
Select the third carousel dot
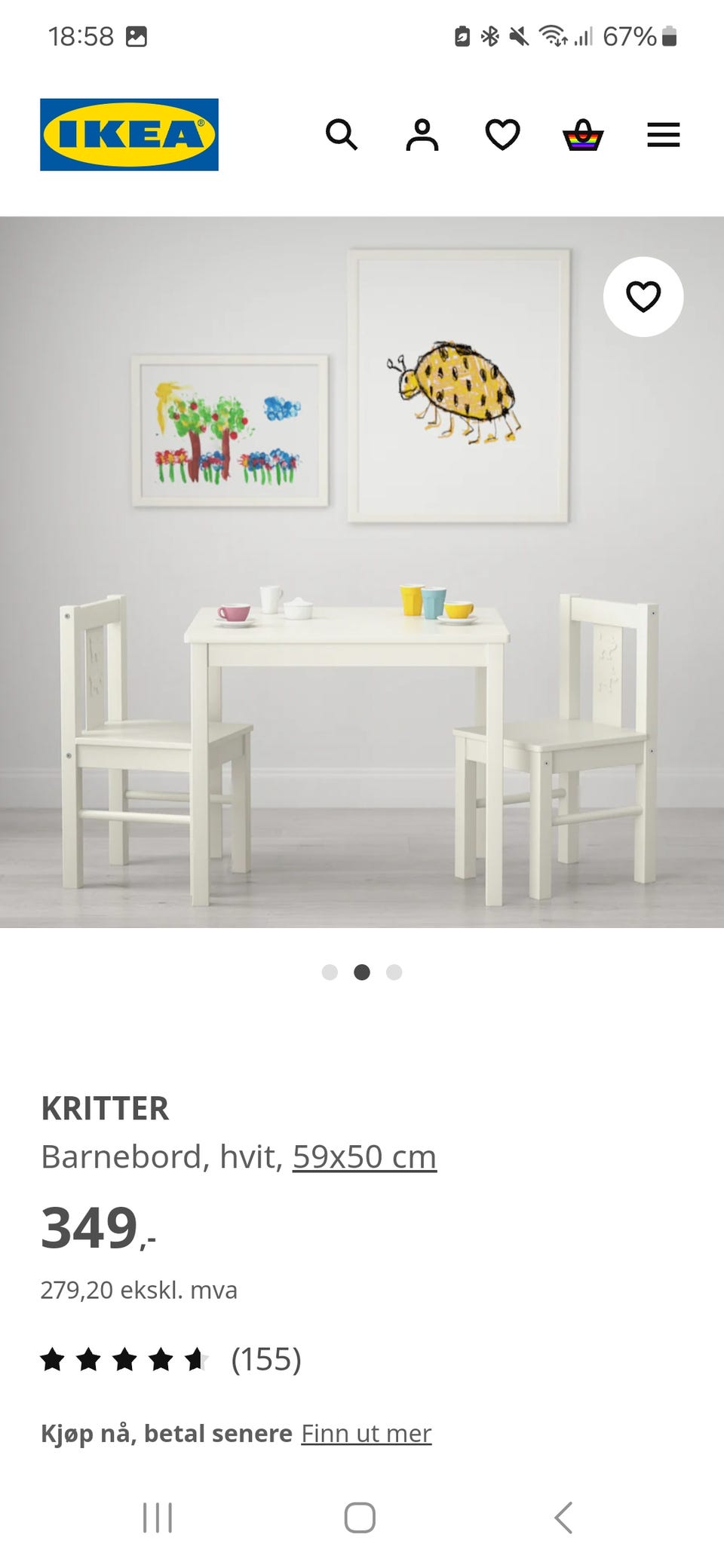pyautogui.click(x=394, y=972)
